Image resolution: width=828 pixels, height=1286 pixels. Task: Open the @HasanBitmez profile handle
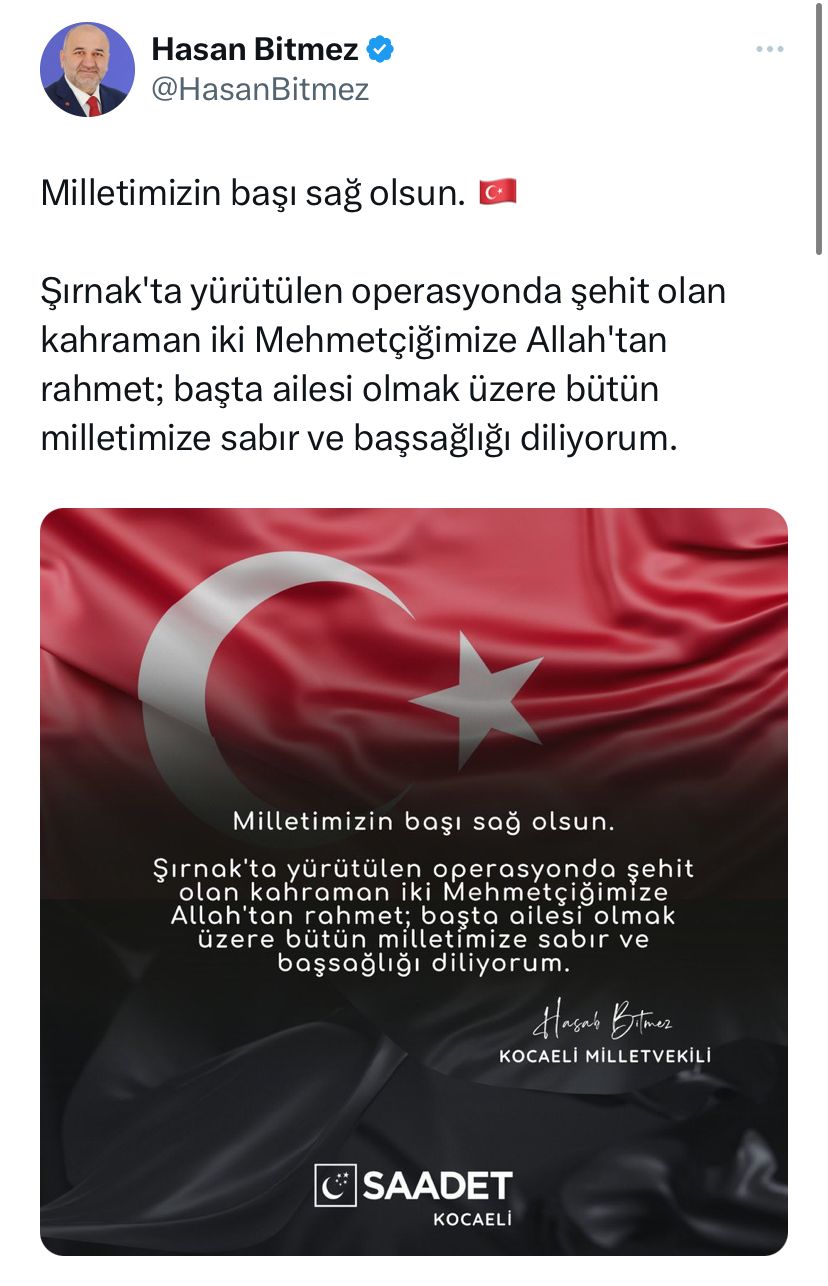pyautogui.click(x=260, y=90)
